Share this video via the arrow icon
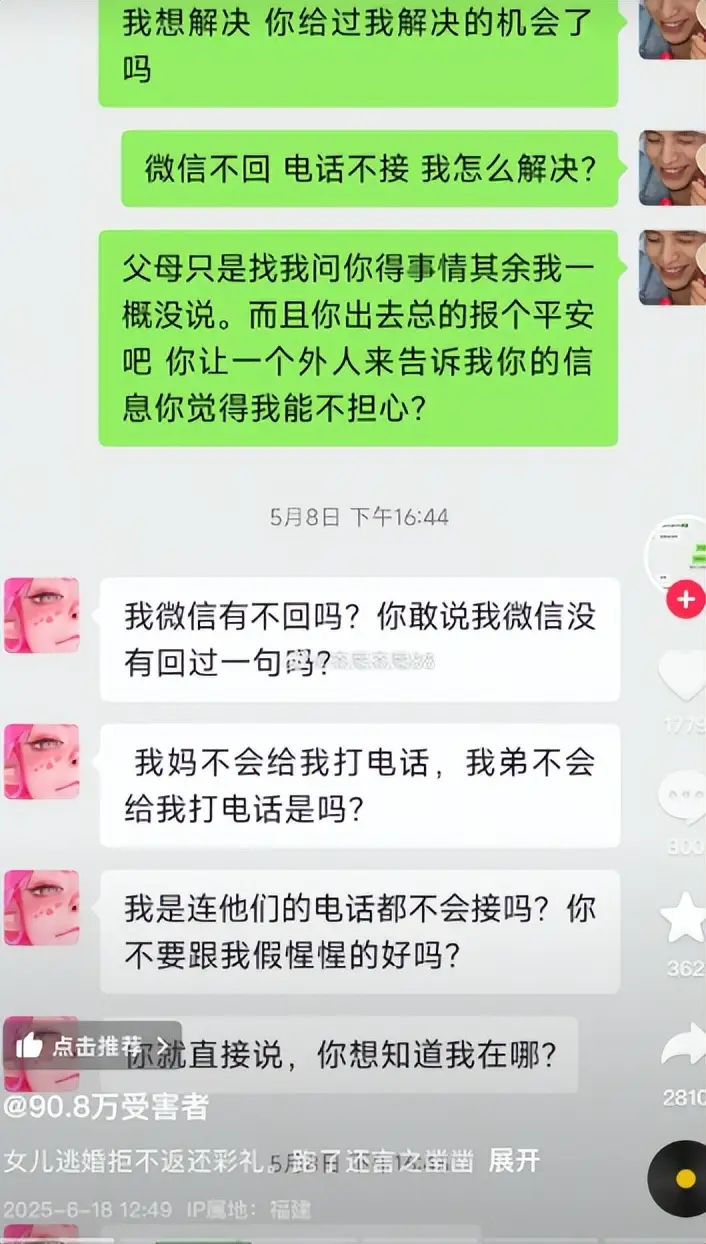 pyautogui.click(x=684, y=1048)
